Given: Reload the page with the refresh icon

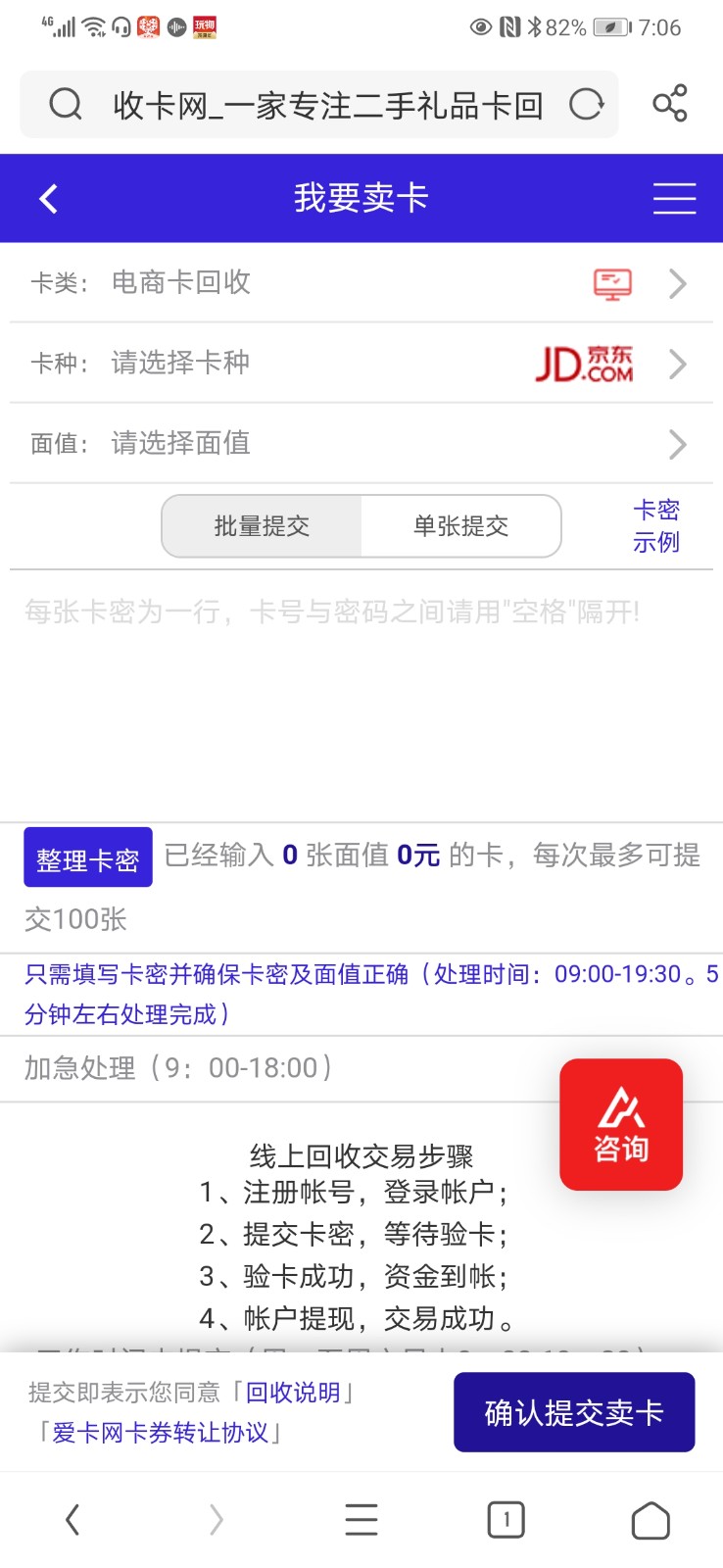Looking at the screenshot, I should coord(587,104).
